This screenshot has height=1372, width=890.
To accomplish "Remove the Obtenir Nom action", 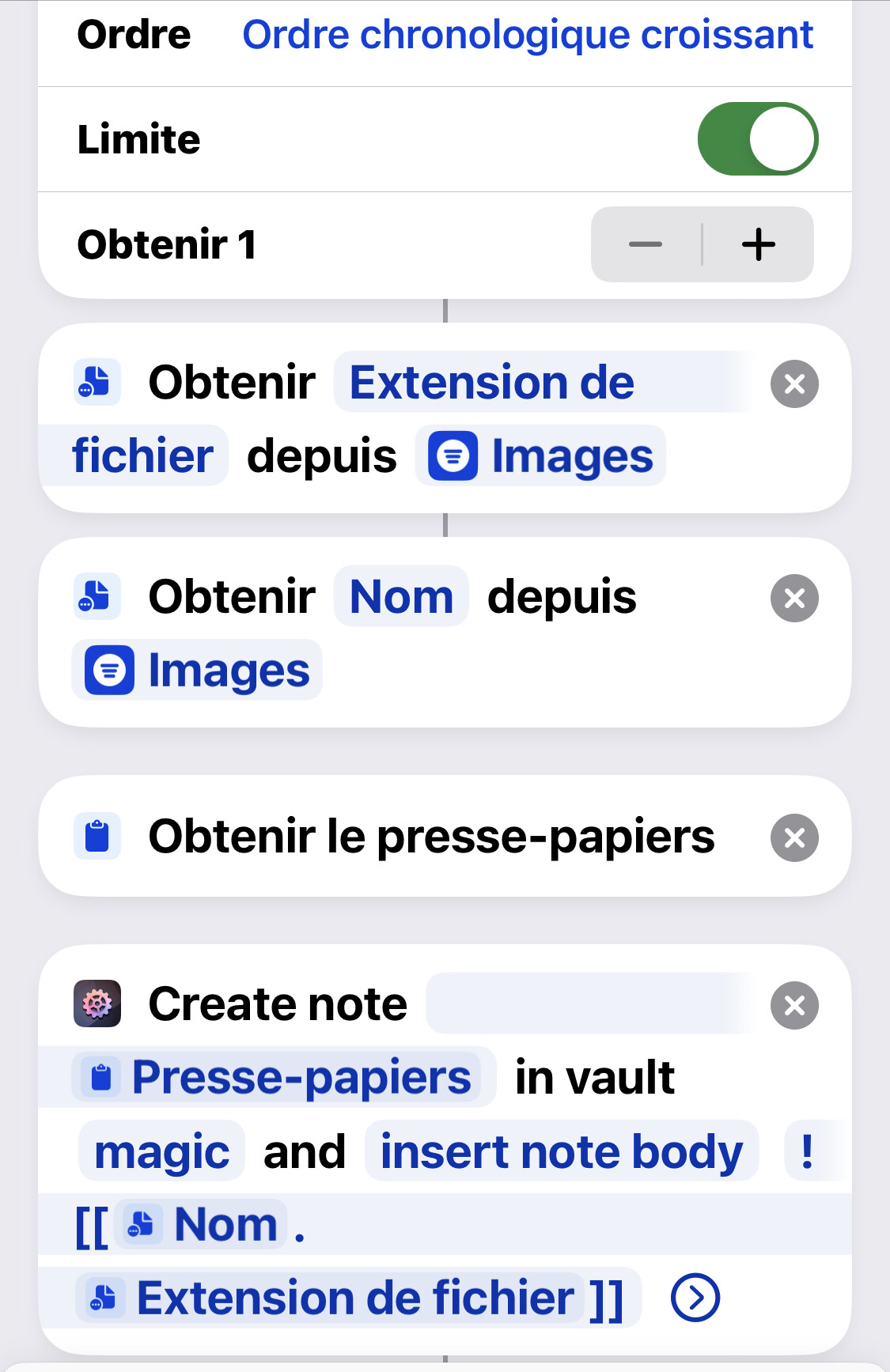I will tap(793, 599).
